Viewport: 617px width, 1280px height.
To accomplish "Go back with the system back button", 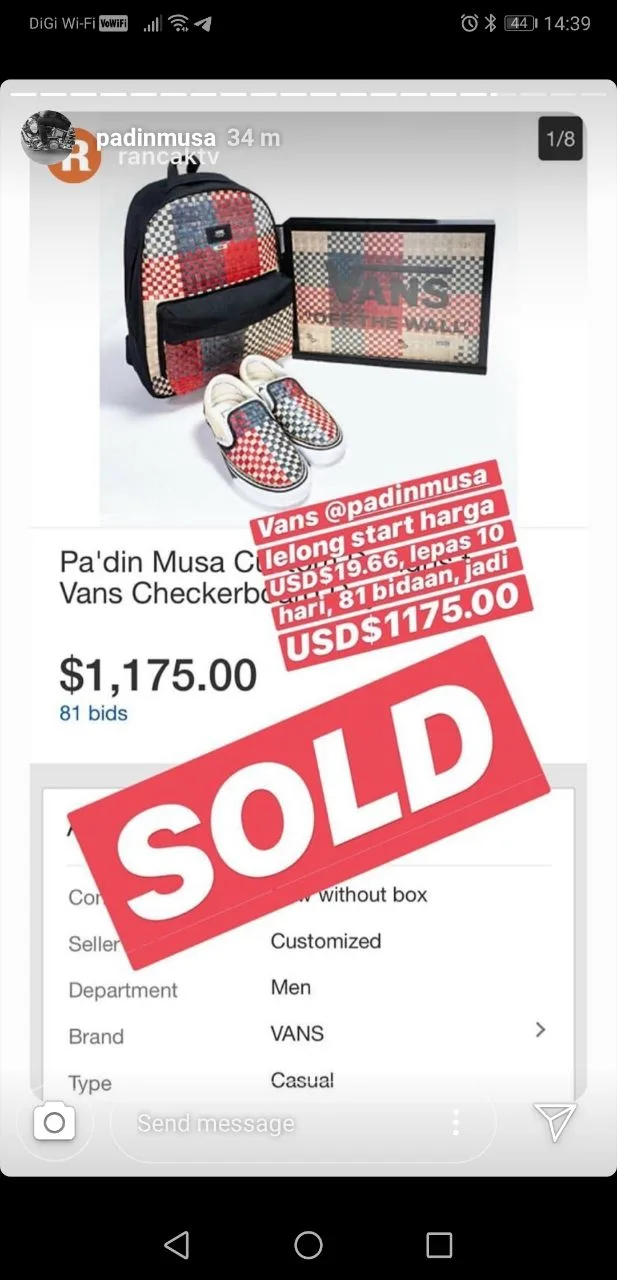I will 177,1244.
